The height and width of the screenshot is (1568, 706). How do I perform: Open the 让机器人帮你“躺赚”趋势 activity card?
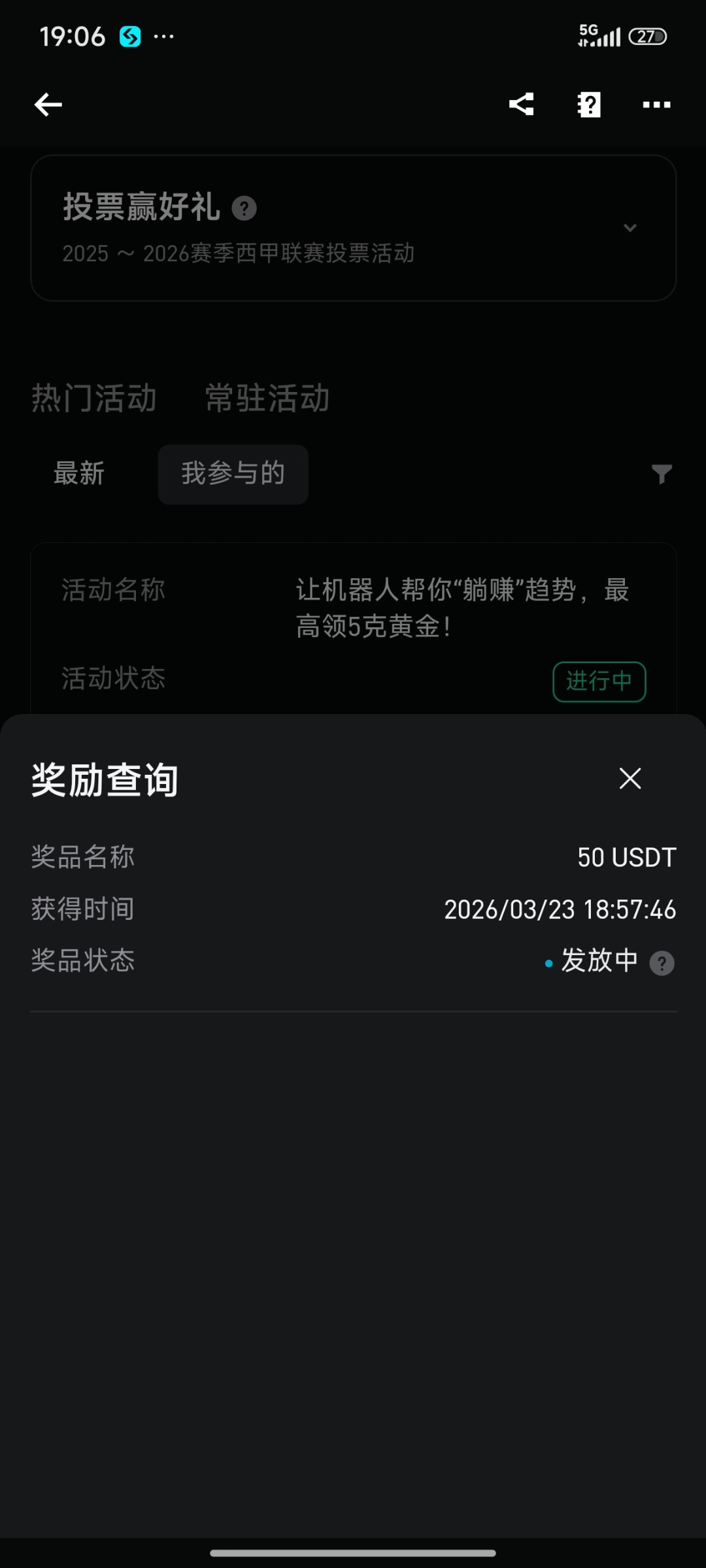[x=462, y=608]
